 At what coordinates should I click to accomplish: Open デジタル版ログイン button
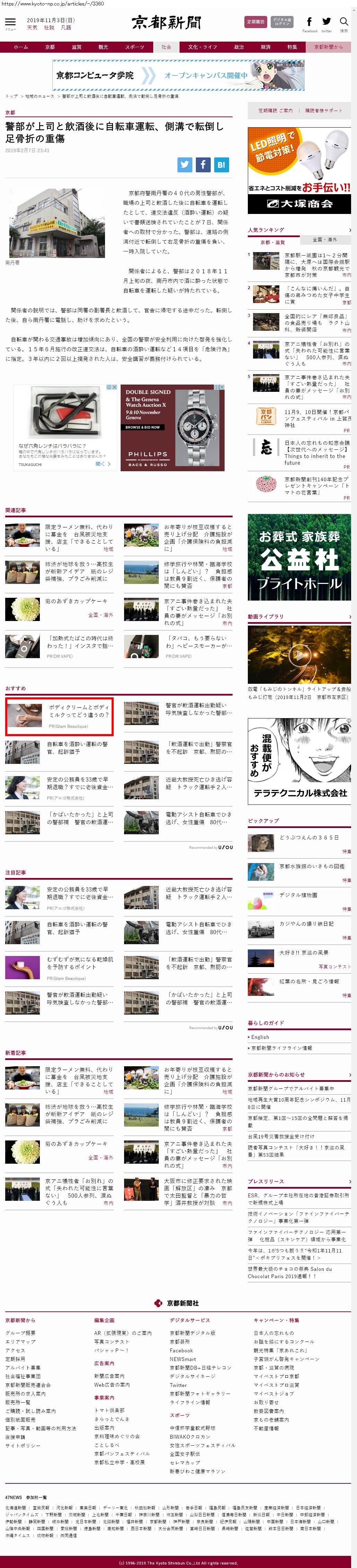[282, 21]
